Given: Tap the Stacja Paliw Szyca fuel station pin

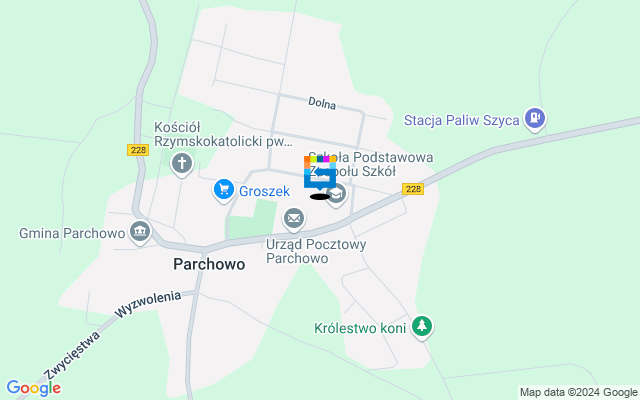Looking at the screenshot, I should 536,120.
